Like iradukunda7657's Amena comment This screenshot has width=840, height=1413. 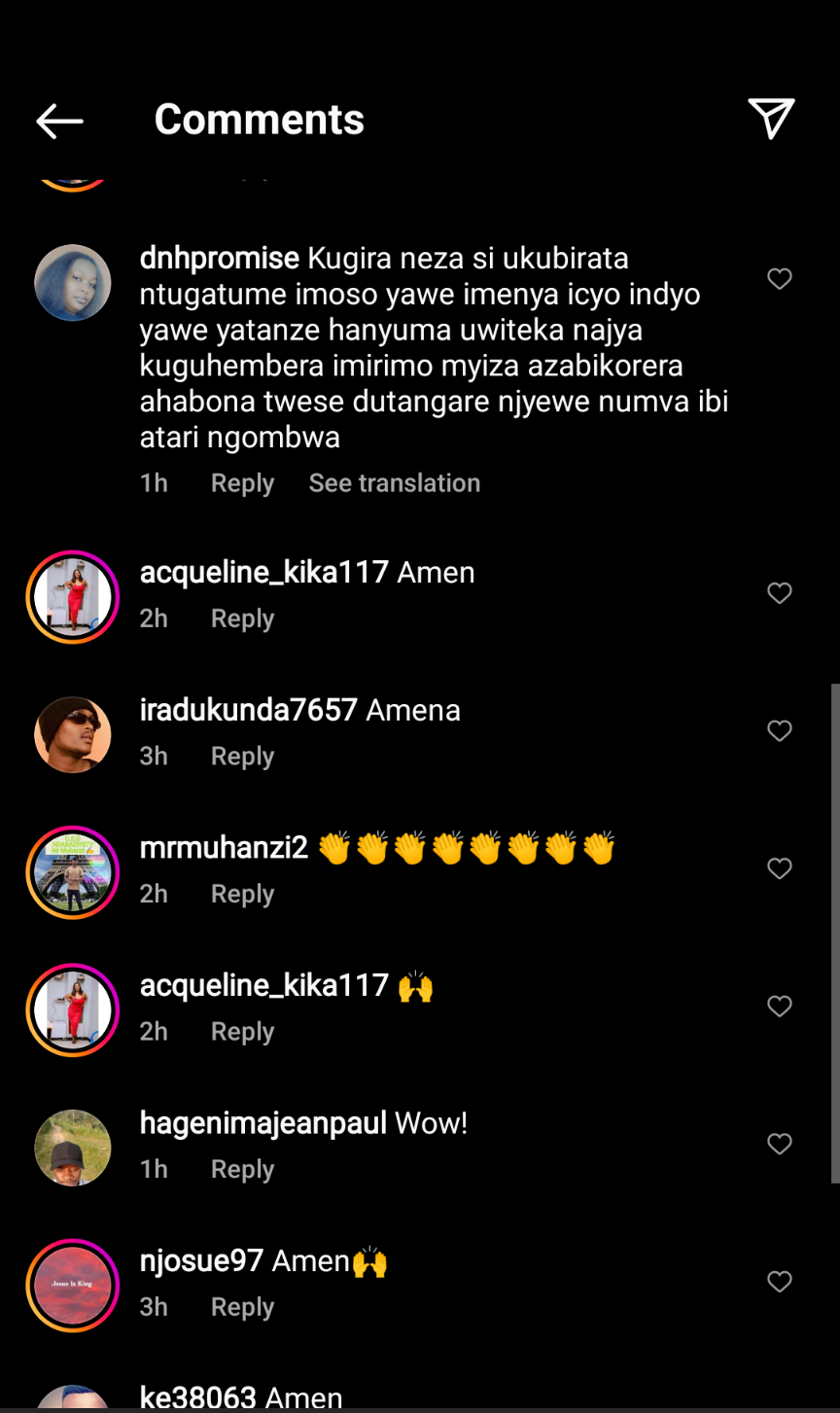(780, 730)
